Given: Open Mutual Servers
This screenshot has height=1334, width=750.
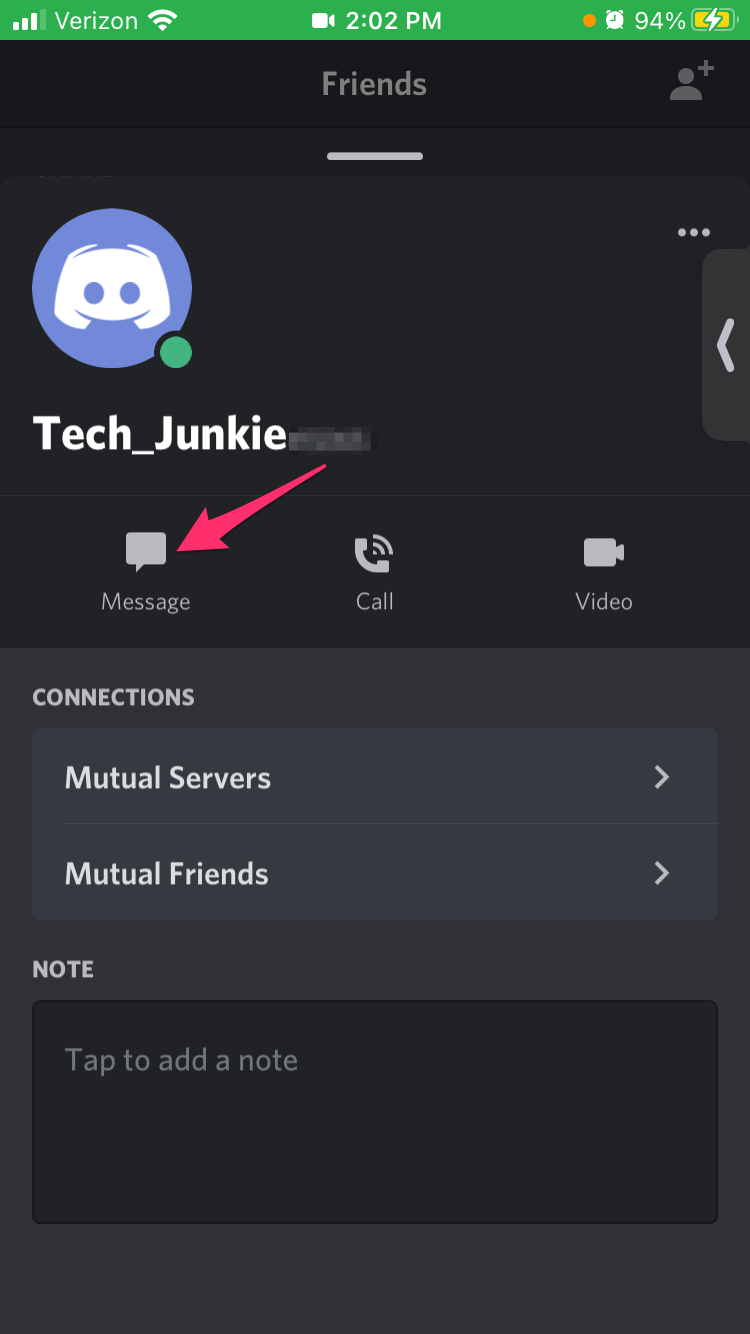Looking at the screenshot, I should [x=375, y=777].
